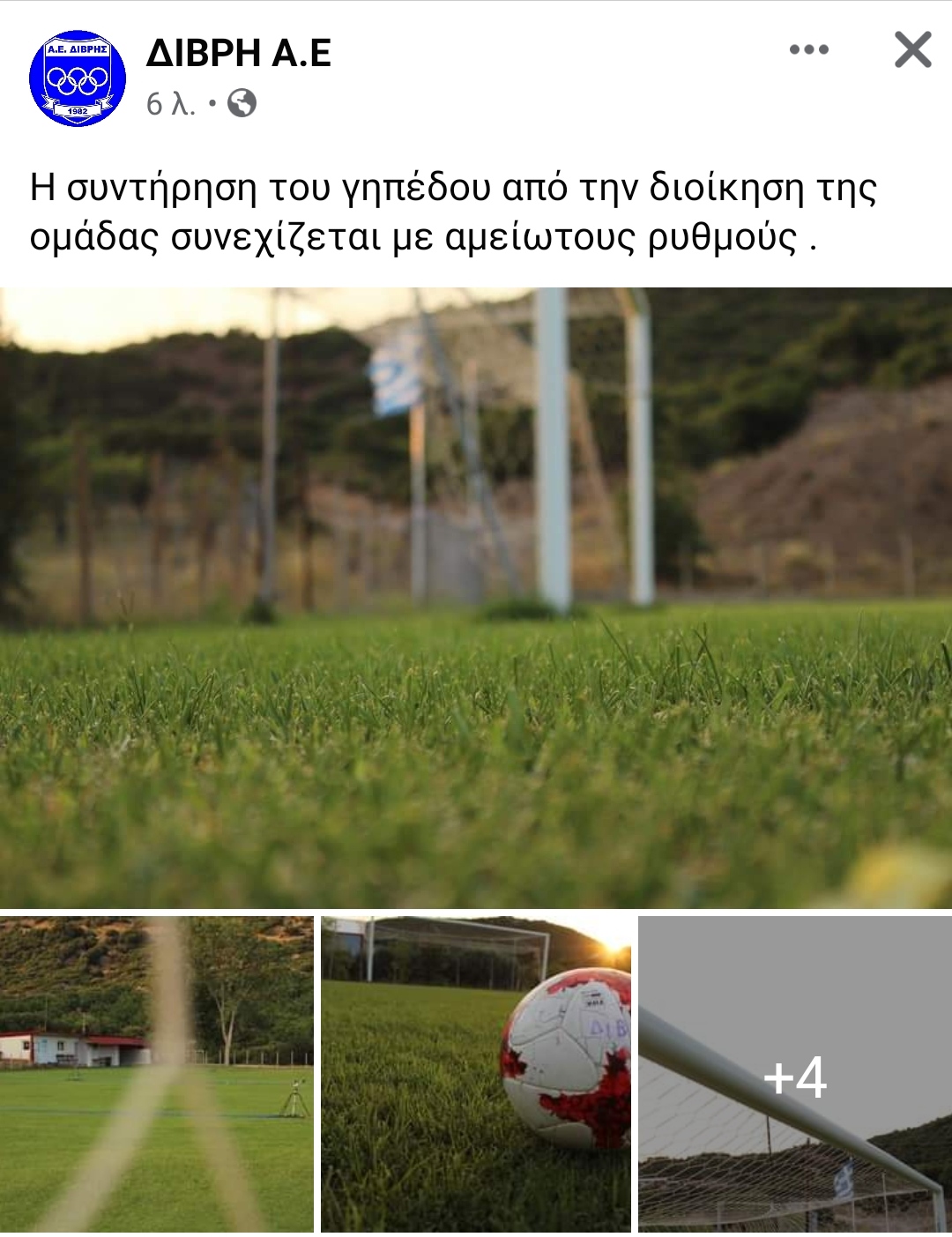
Task: View the +4 more photos tile
Action: click(794, 1074)
